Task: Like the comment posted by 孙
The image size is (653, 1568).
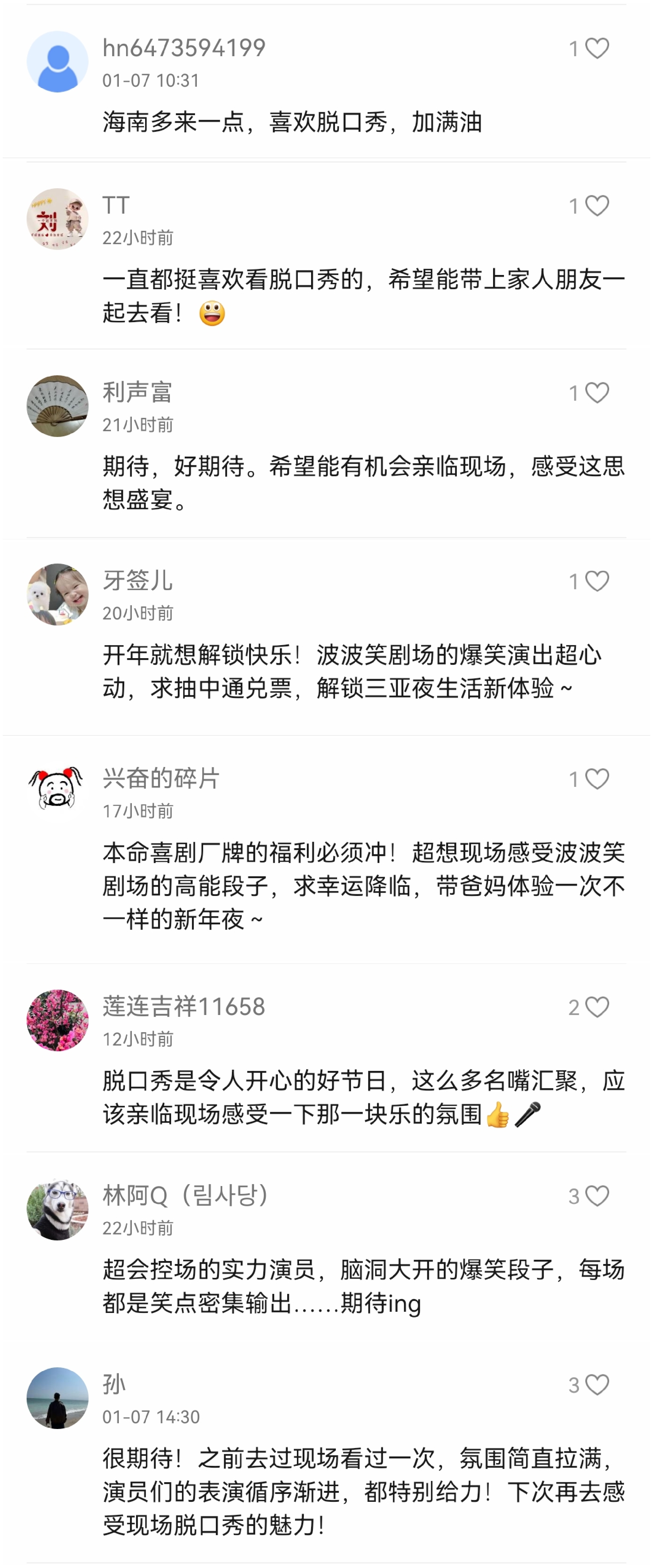Action: 597,1385
